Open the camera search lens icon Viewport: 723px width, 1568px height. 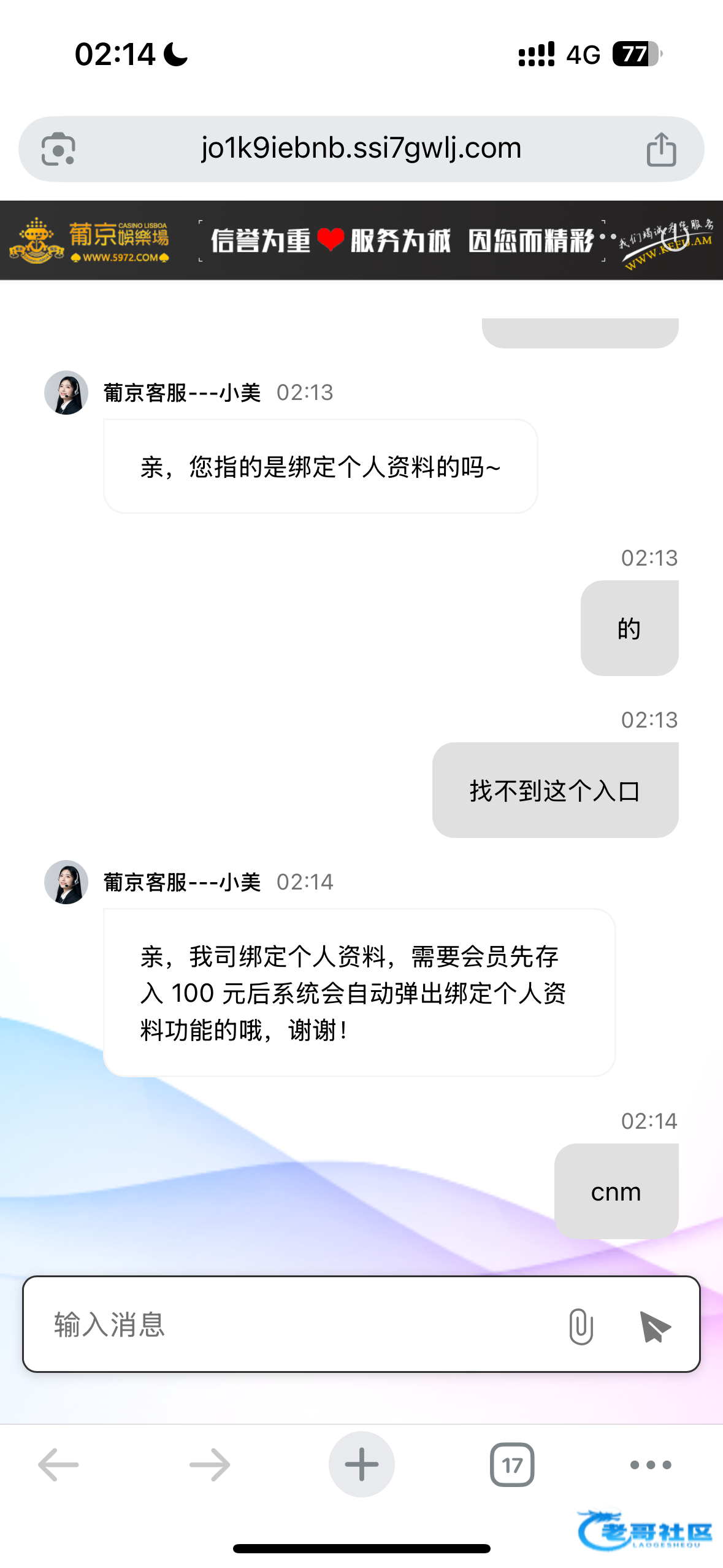(x=58, y=149)
